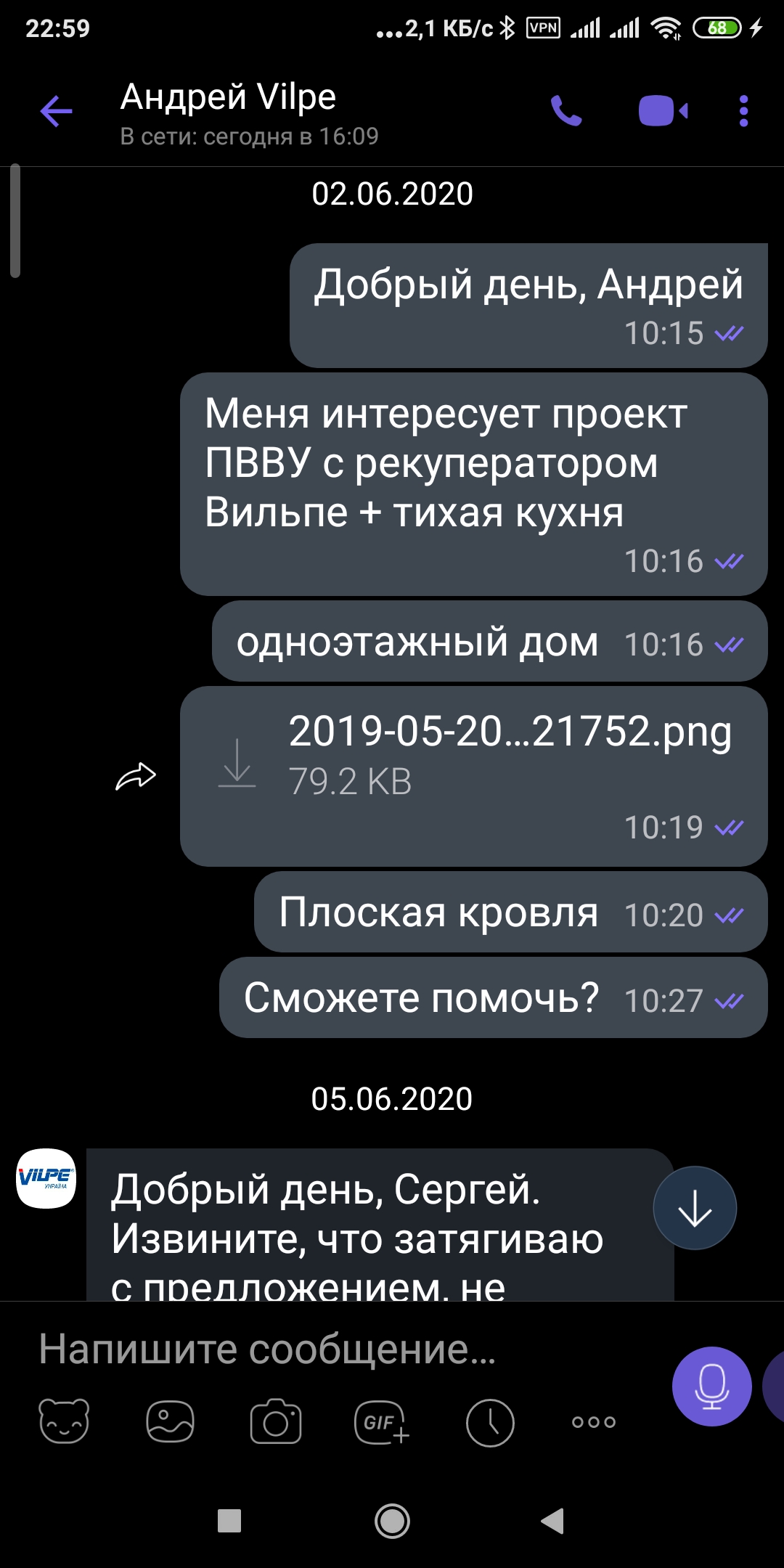The image size is (784, 1568).
Task: Go to the Android home screen
Action: coord(392,1521)
